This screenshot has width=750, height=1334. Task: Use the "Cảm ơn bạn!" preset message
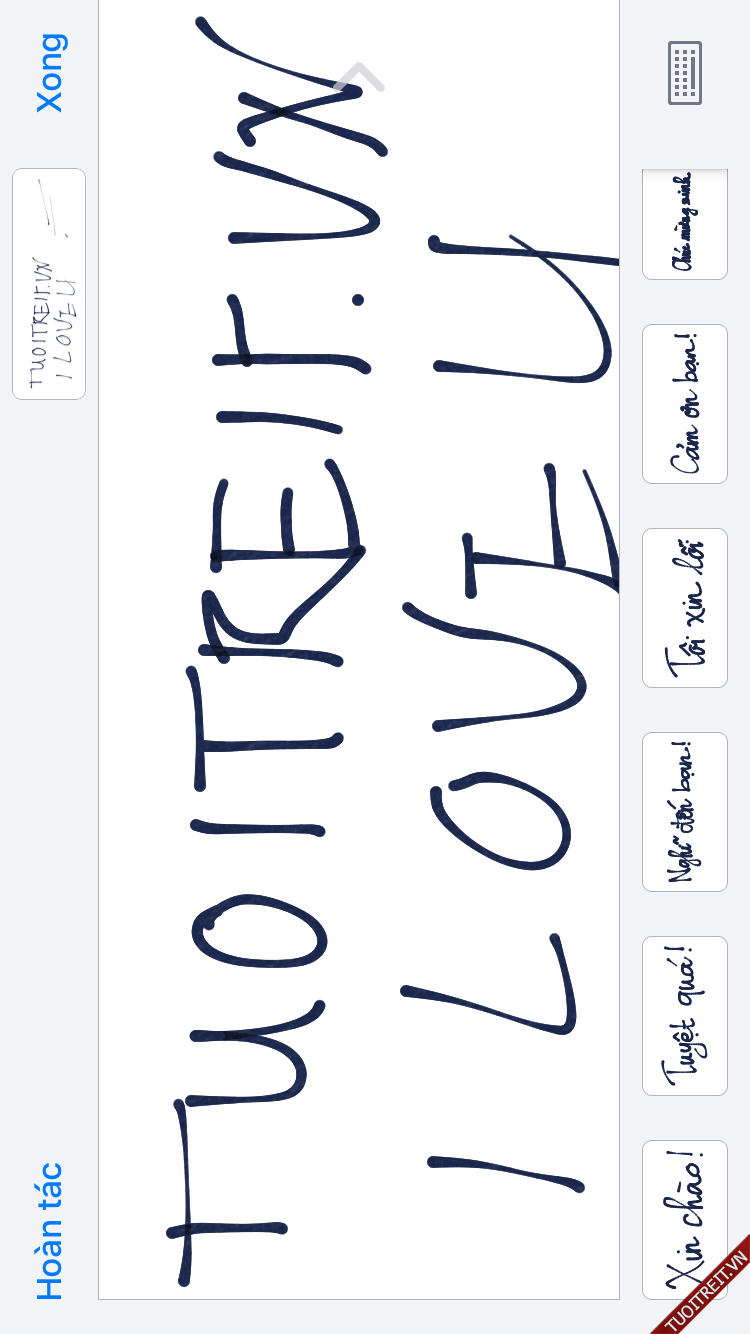[x=684, y=404]
